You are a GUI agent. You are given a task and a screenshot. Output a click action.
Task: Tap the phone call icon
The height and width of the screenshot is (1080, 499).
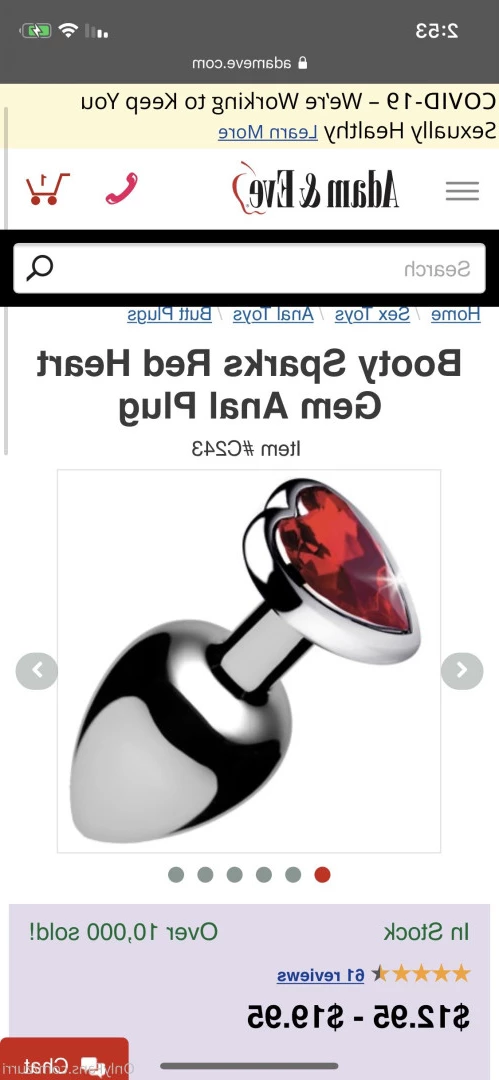[x=121, y=189]
